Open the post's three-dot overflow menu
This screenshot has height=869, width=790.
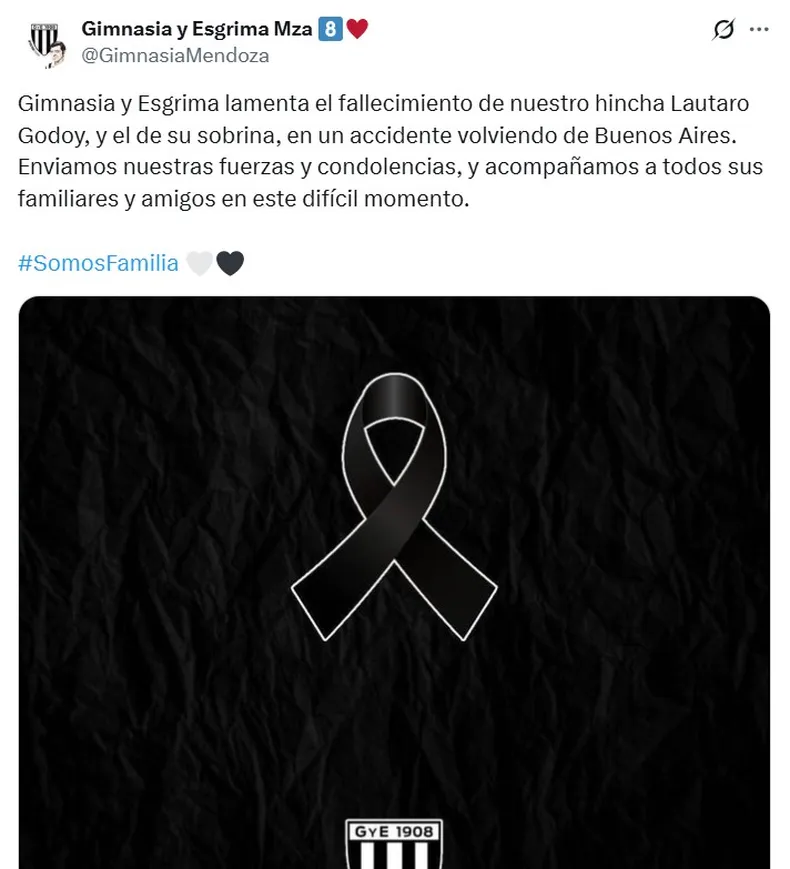[759, 30]
